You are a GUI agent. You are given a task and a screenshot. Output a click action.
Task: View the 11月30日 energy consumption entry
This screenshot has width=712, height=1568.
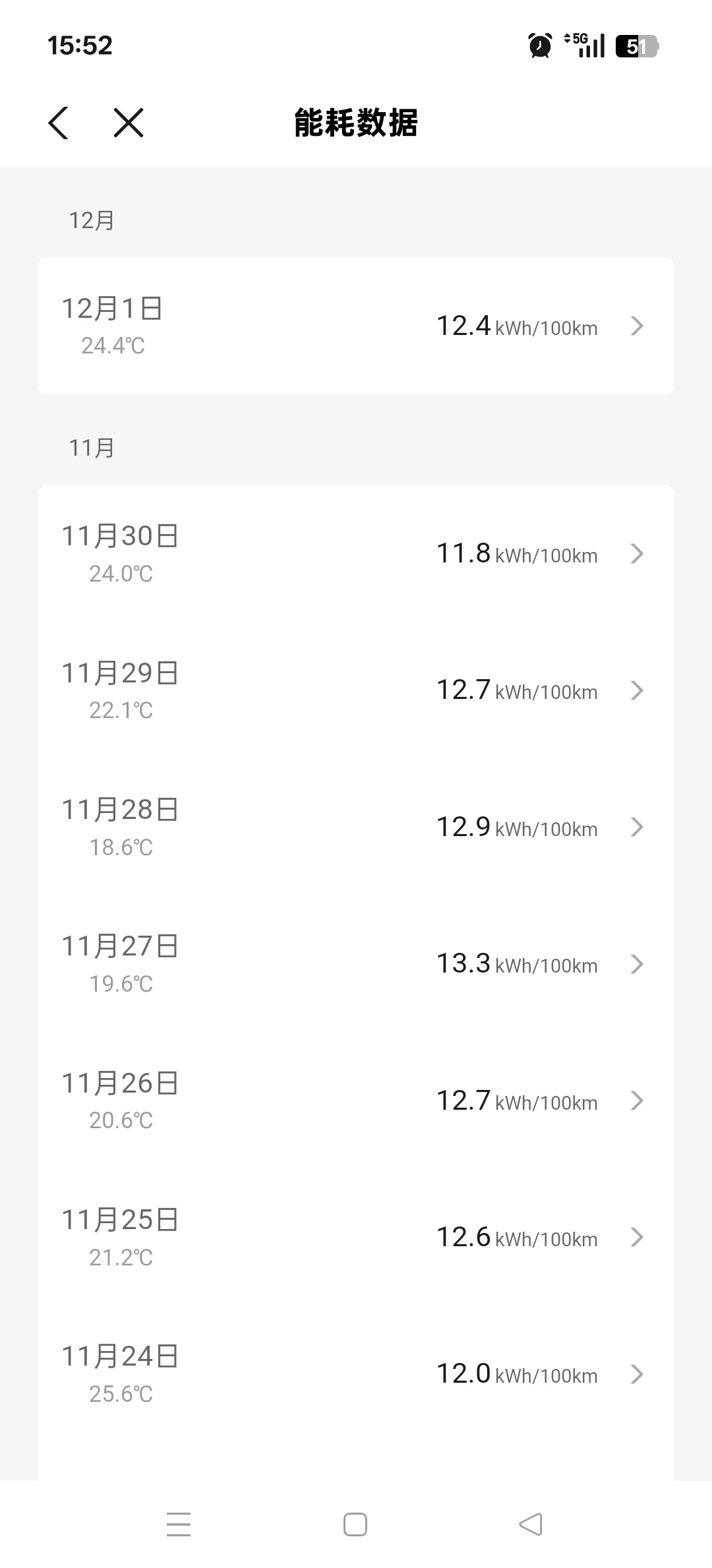356,554
